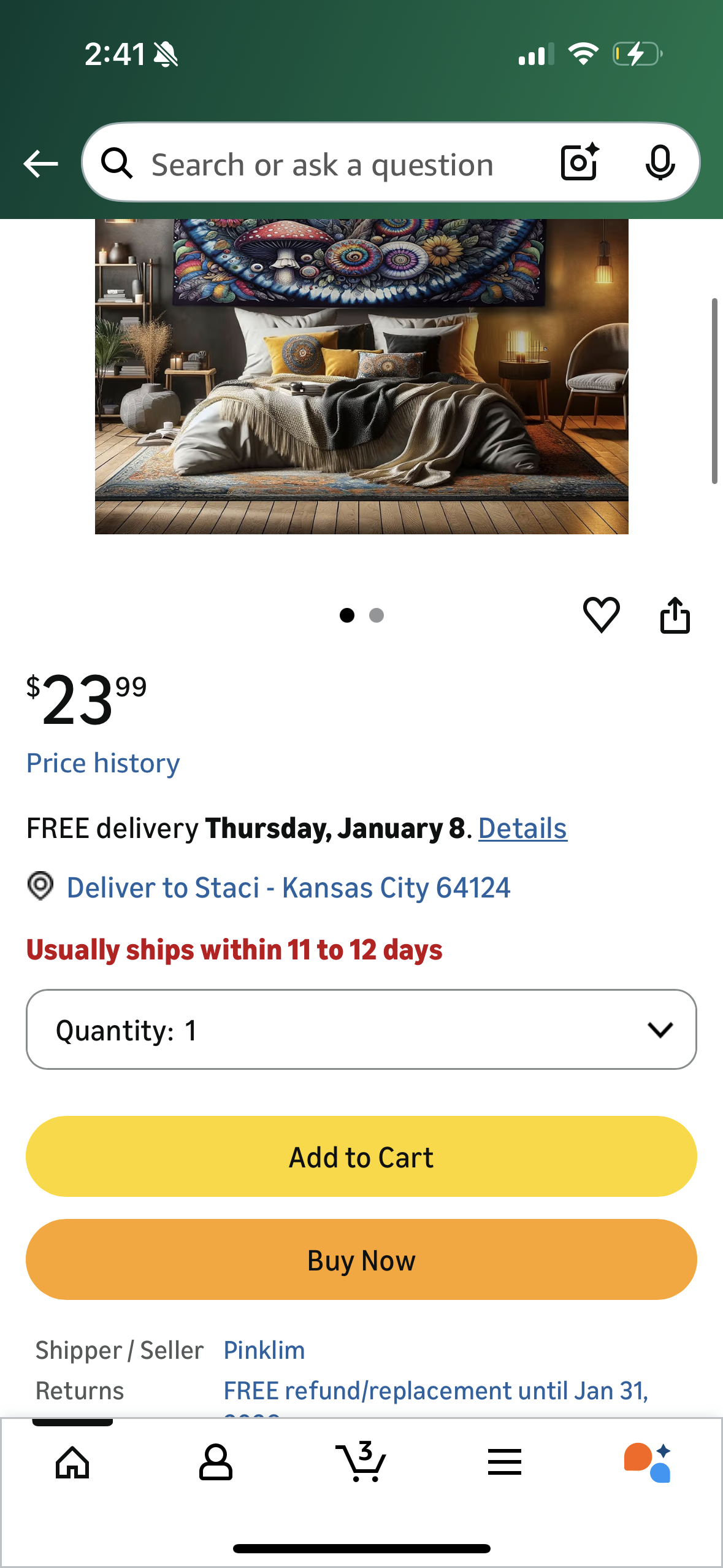View FREE refund/replacement return policy
The height and width of the screenshot is (1568, 723).
tap(435, 1391)
